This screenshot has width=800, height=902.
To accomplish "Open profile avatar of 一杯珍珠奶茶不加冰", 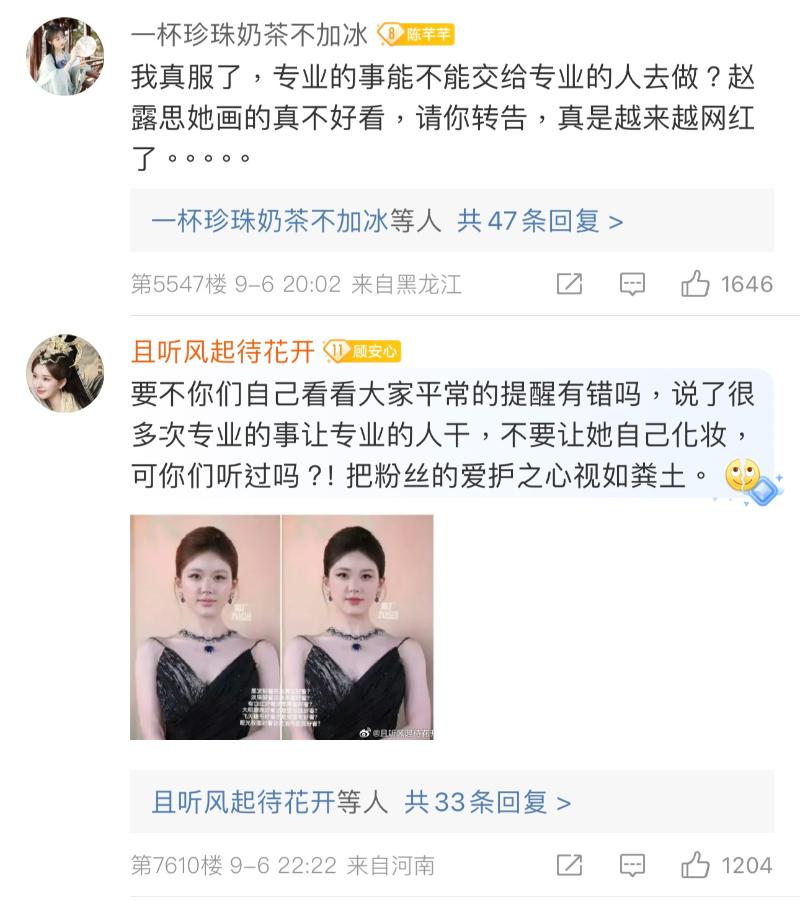I will [x=65, y=56].
